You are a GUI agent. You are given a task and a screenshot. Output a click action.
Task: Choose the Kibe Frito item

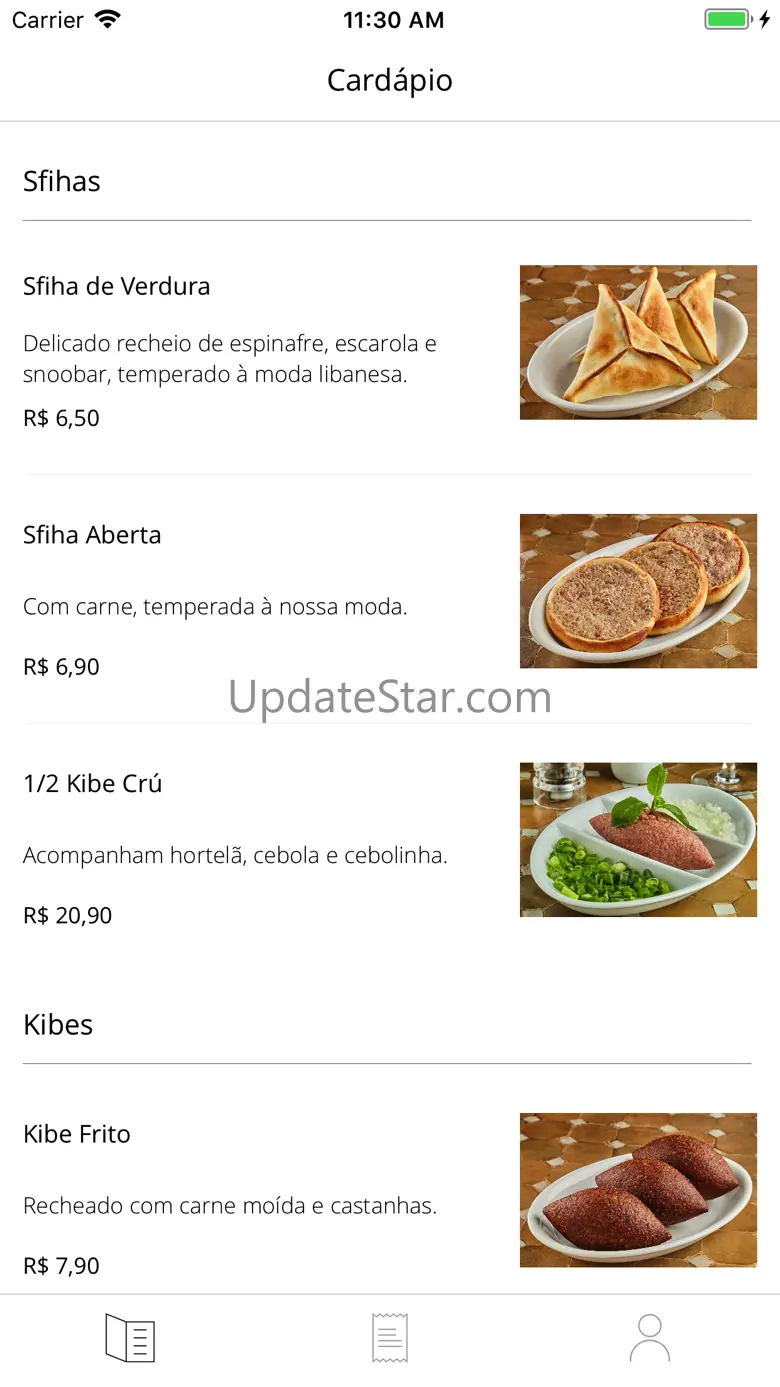coord(388,1196)
